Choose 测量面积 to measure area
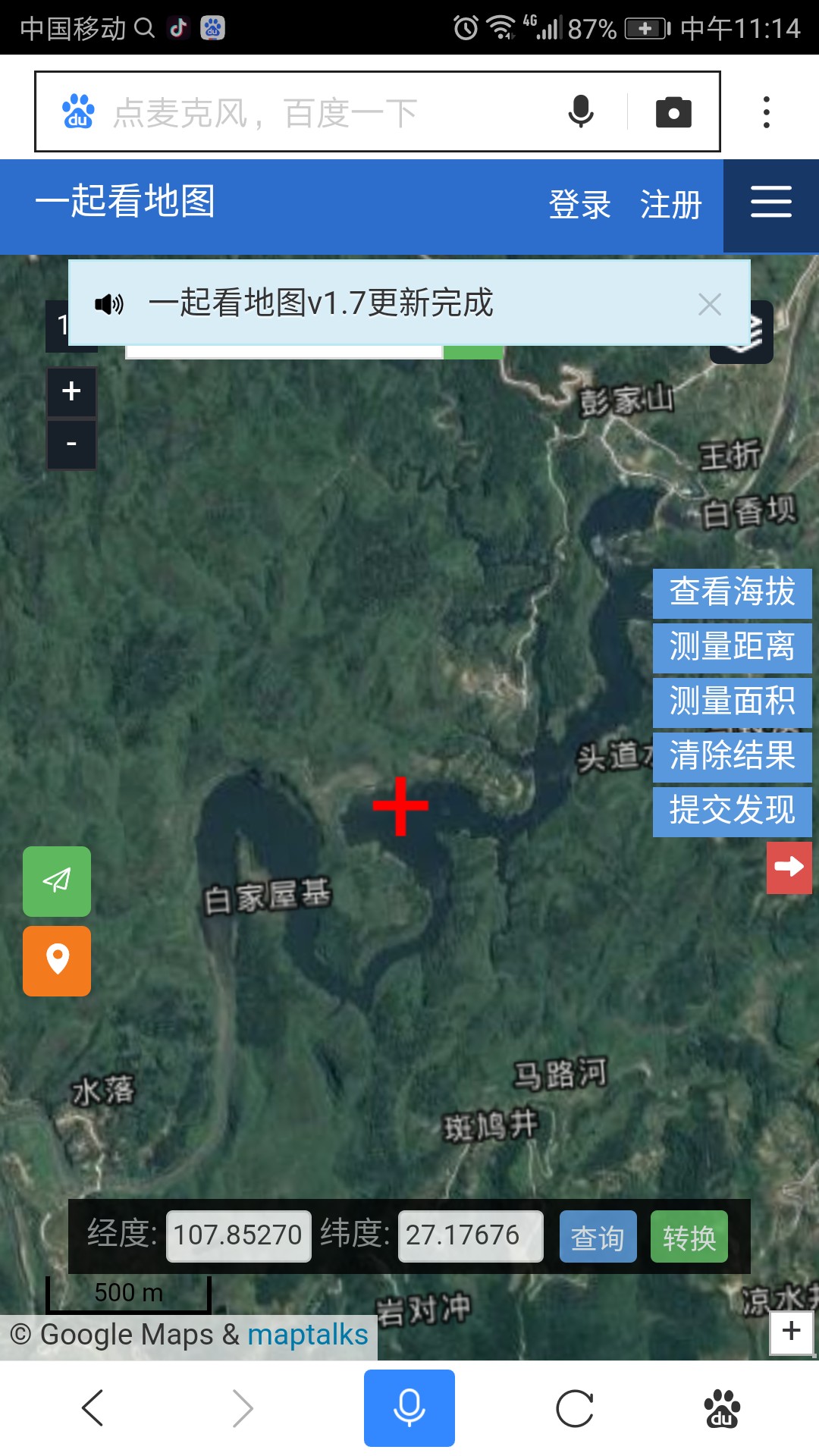This screenshot has height=1456, width=819. (x=732, y=701)
